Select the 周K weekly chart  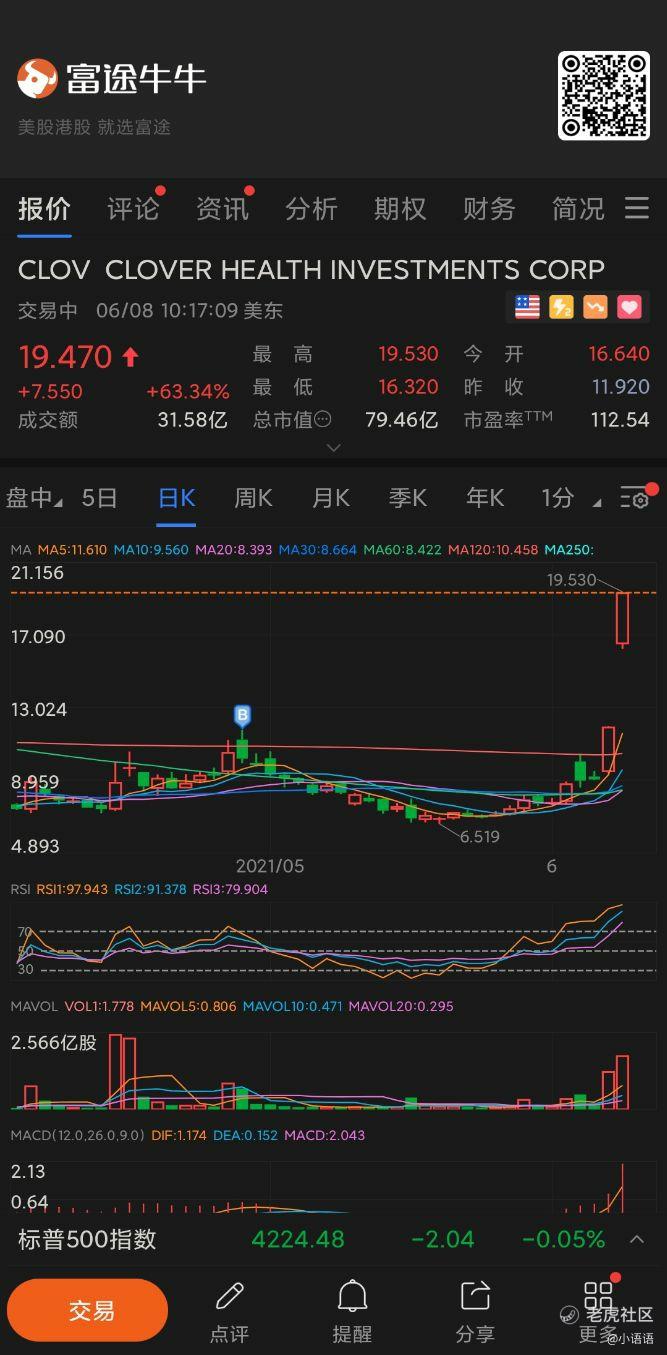pos(253,497)
